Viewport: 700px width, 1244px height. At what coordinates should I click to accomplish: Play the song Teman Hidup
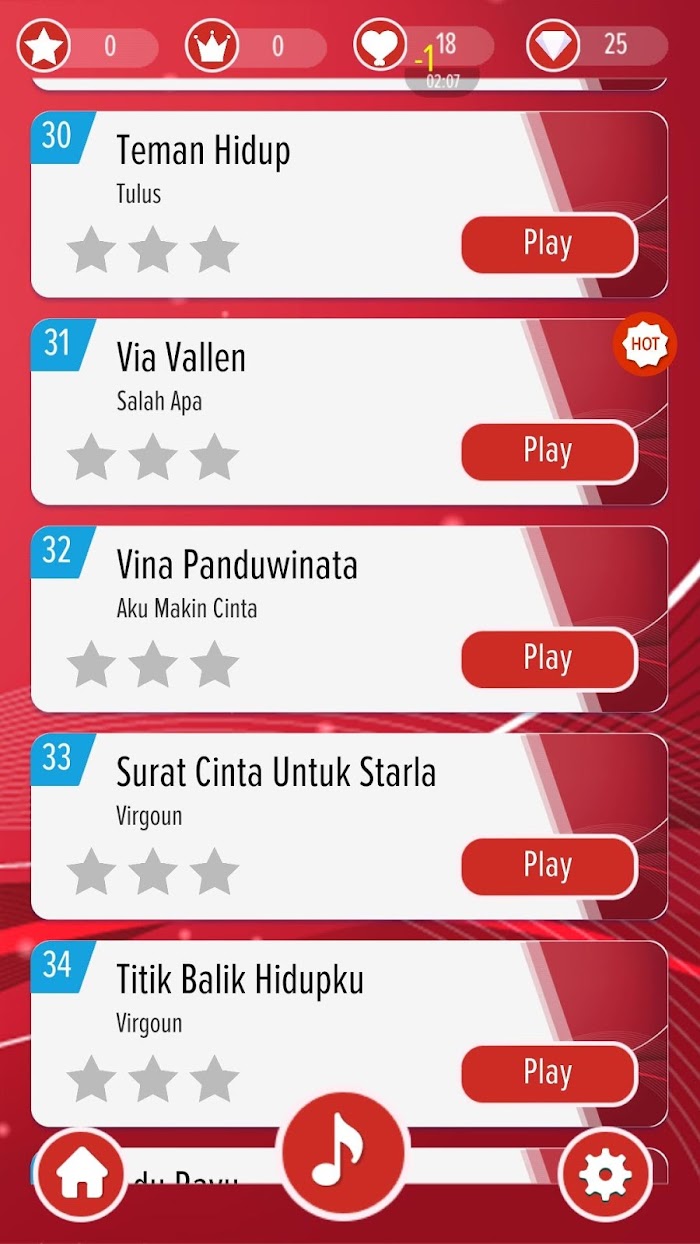pos(549,243)
